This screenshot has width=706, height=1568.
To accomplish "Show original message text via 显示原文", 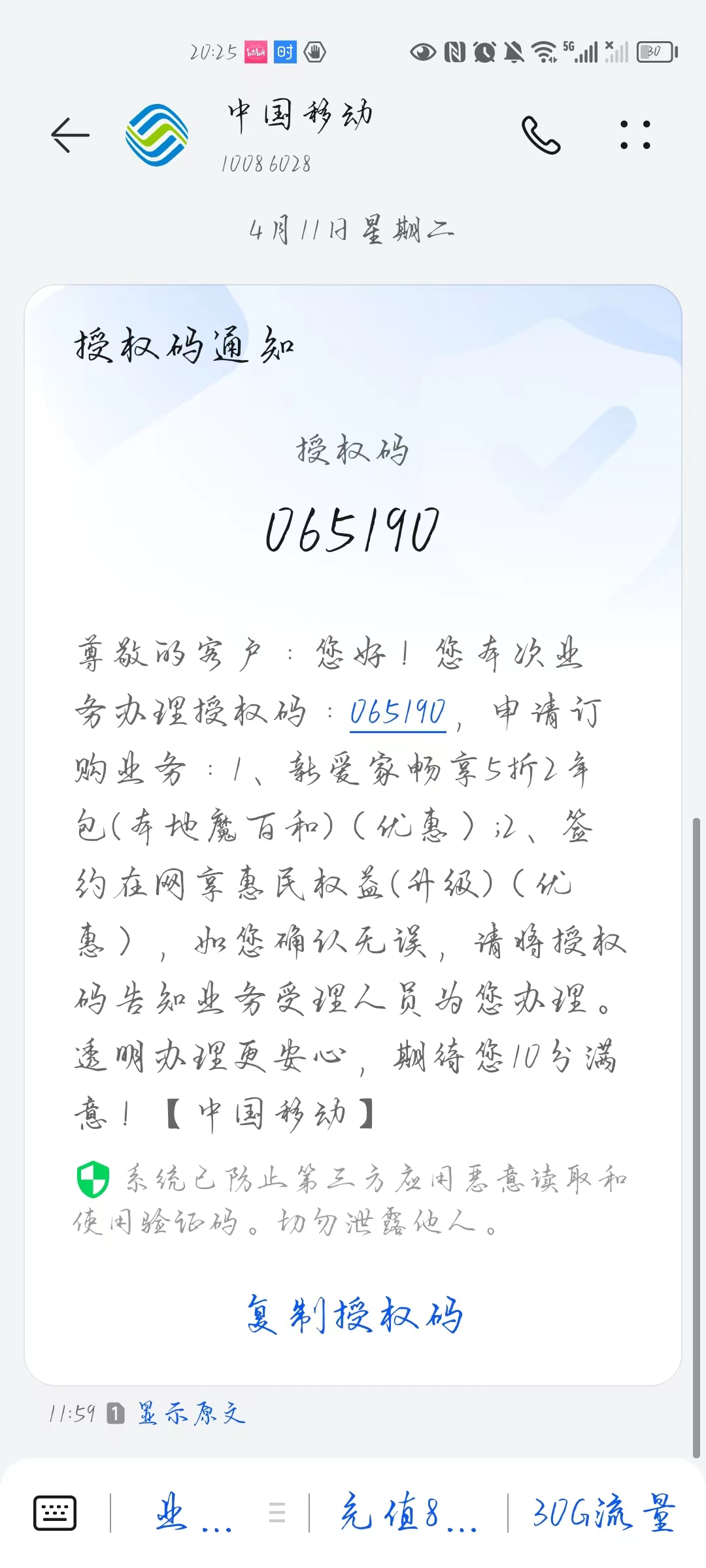I will point(192,1414).
